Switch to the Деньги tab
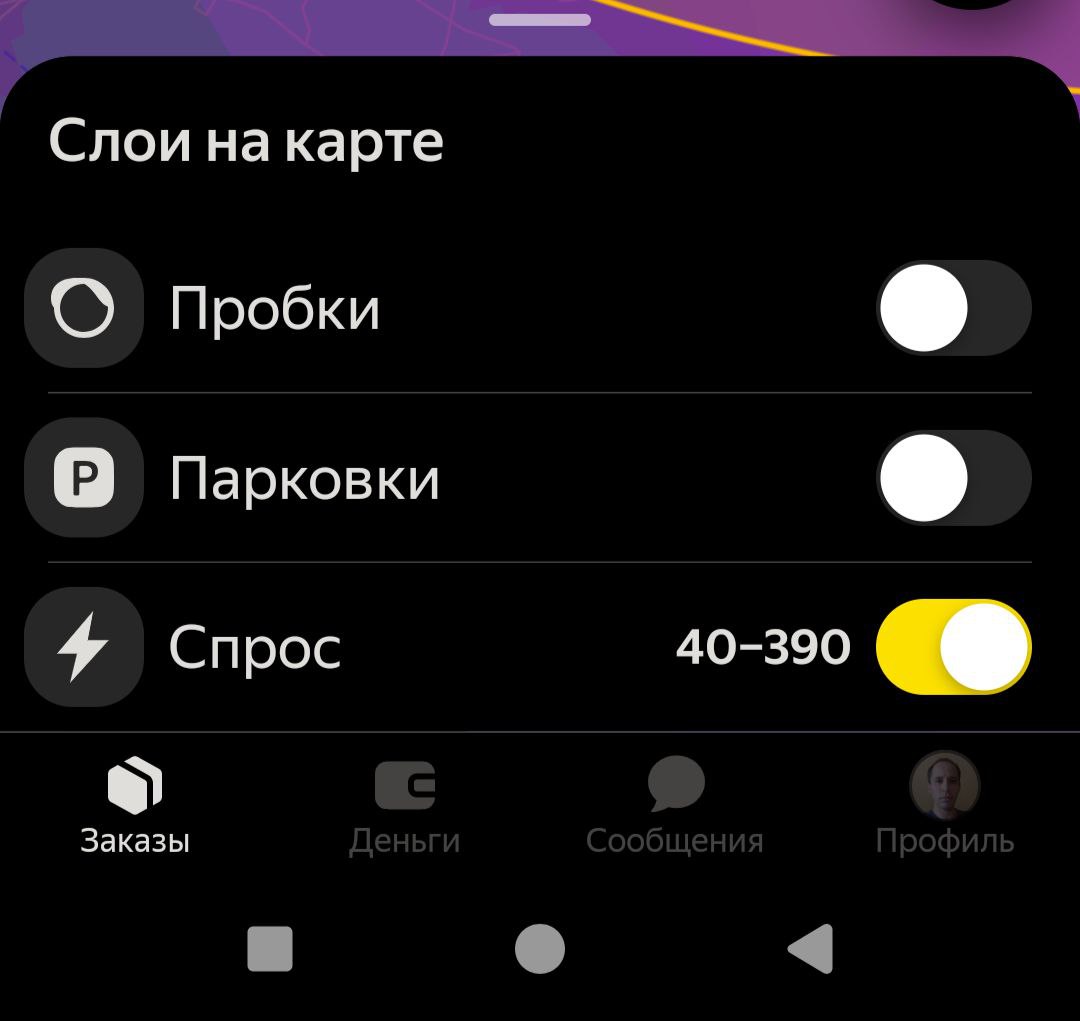Screen dimensions: 1080x1021 point(405,807)
